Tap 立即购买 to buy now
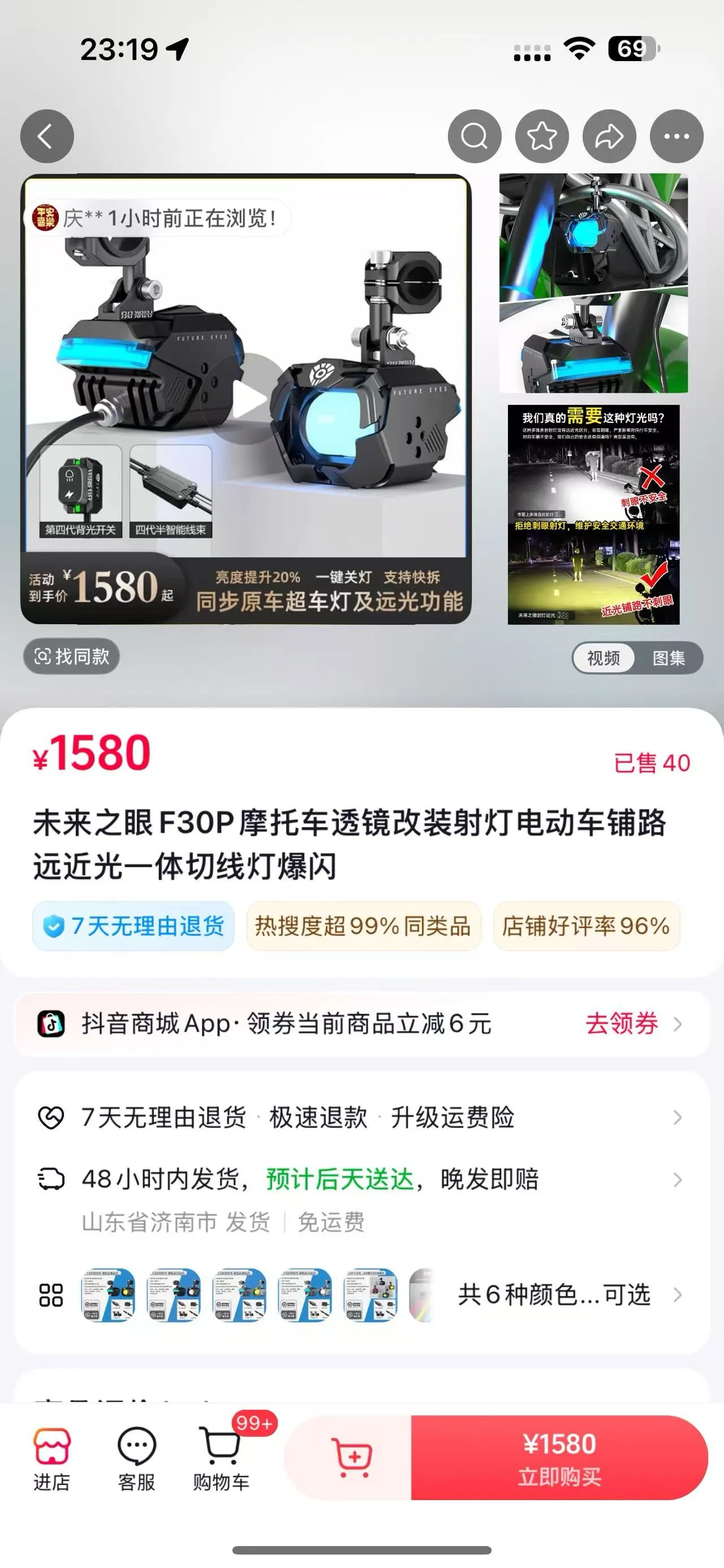 (x=559, y=1457)
